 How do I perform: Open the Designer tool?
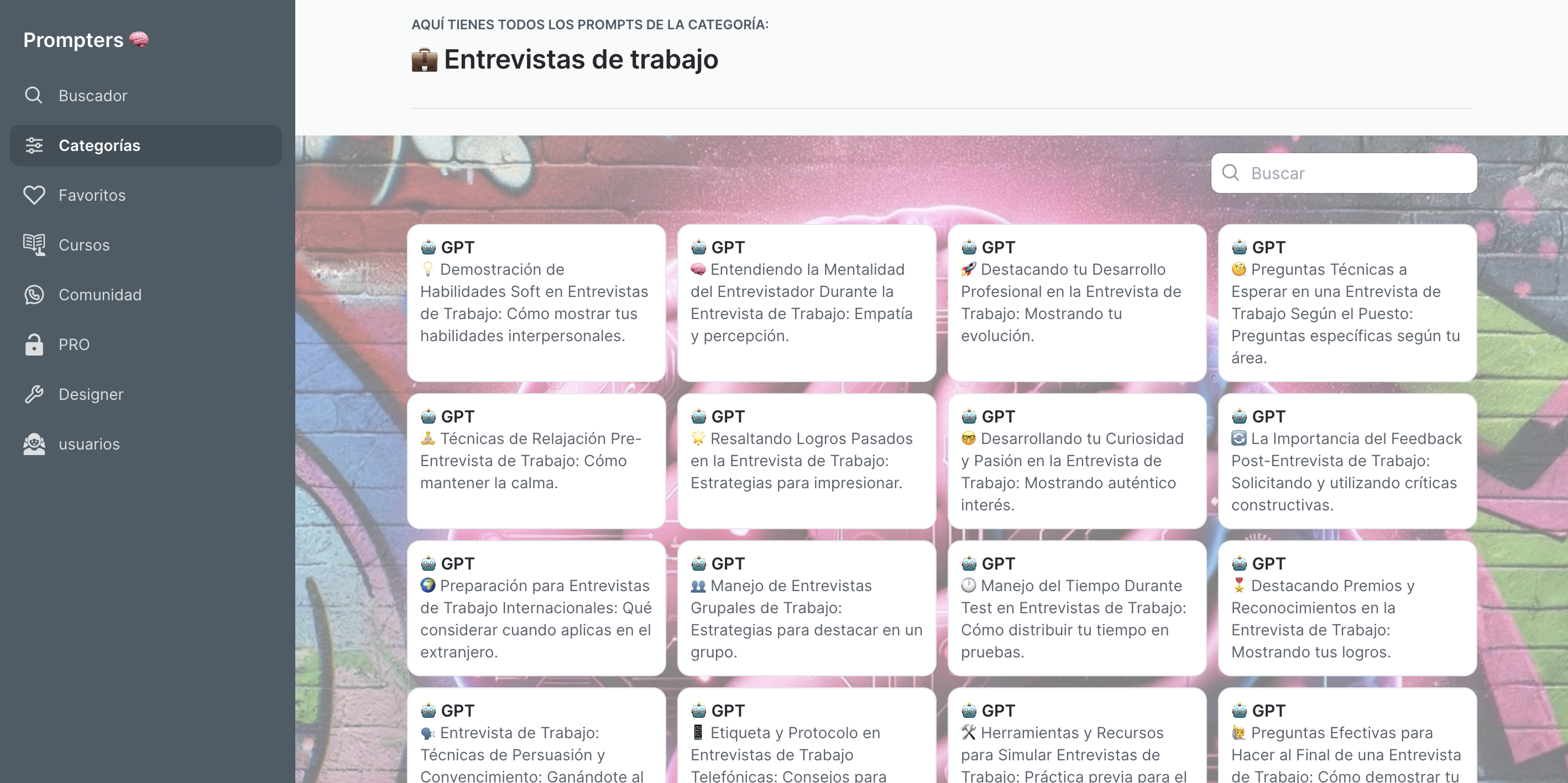(x=91, y=395)
